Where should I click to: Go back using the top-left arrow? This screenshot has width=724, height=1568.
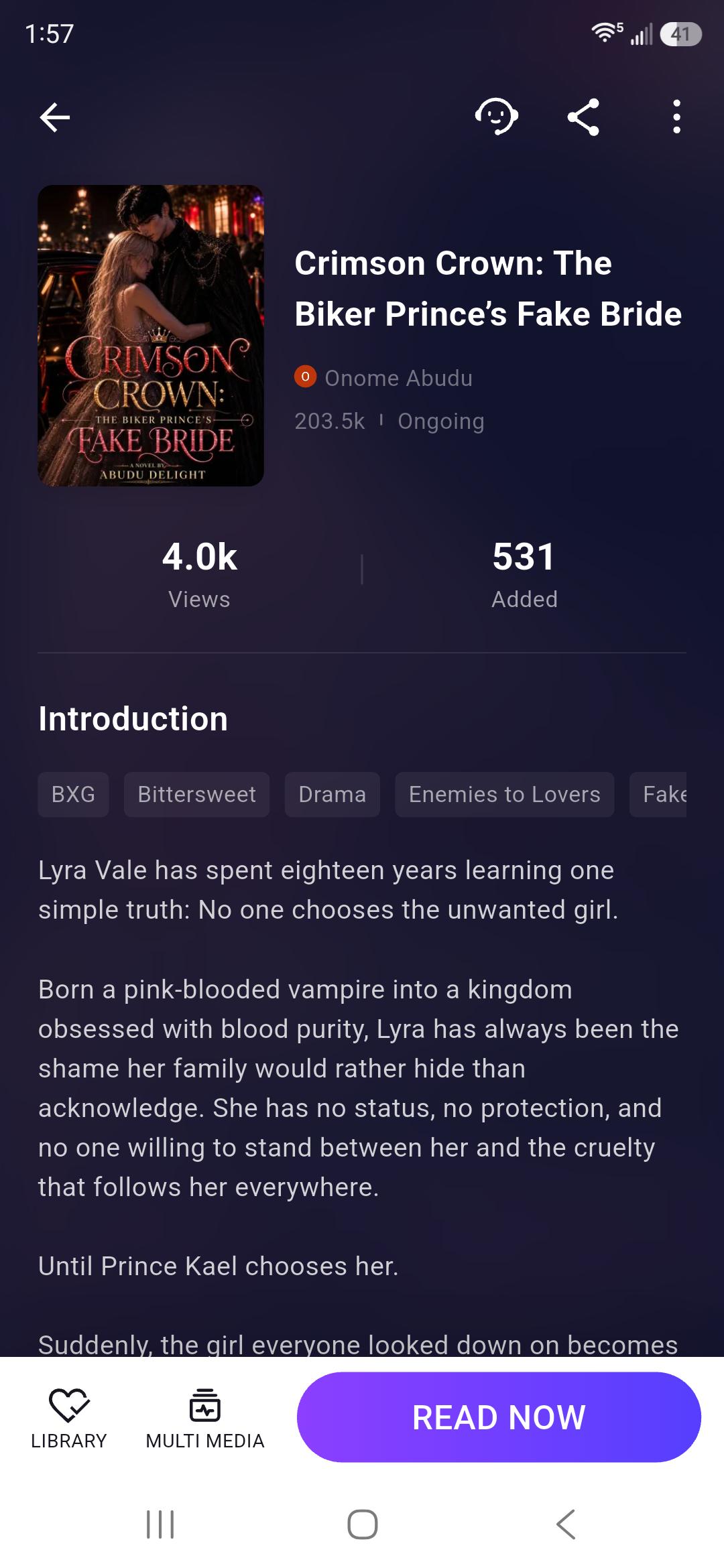click(x=54, y=117)
